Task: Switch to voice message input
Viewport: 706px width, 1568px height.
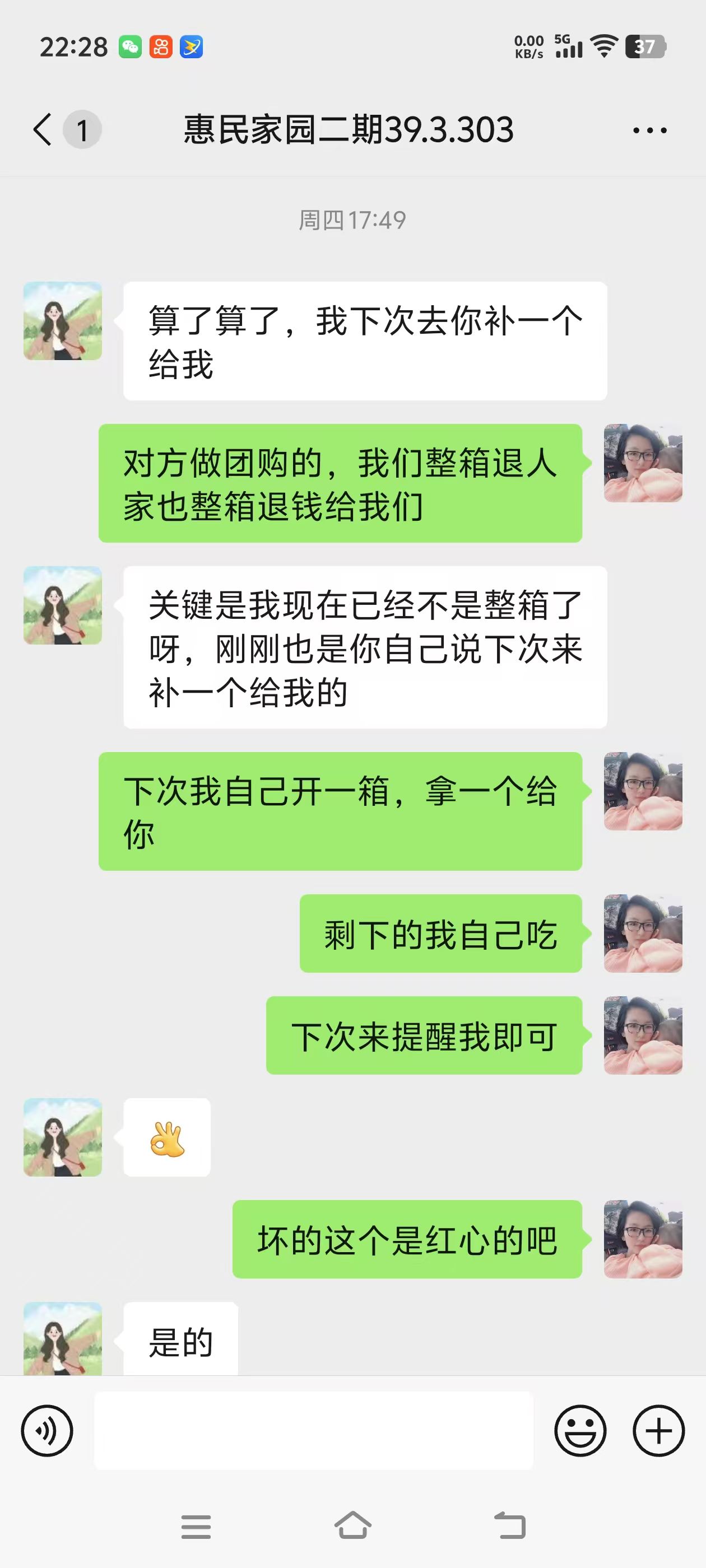Action: click(x=47, y=1430)
